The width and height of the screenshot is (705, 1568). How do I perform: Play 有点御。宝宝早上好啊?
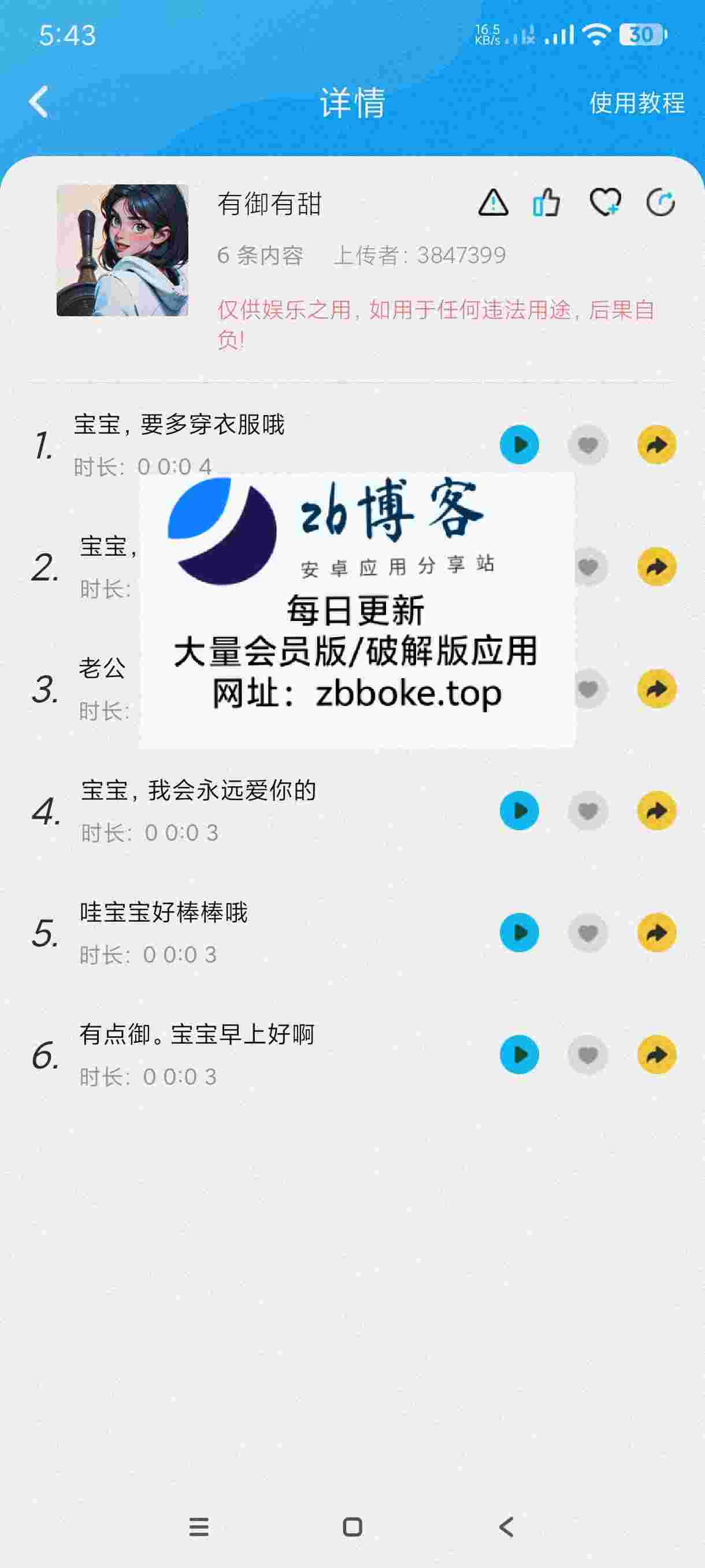coord(520,1054)
